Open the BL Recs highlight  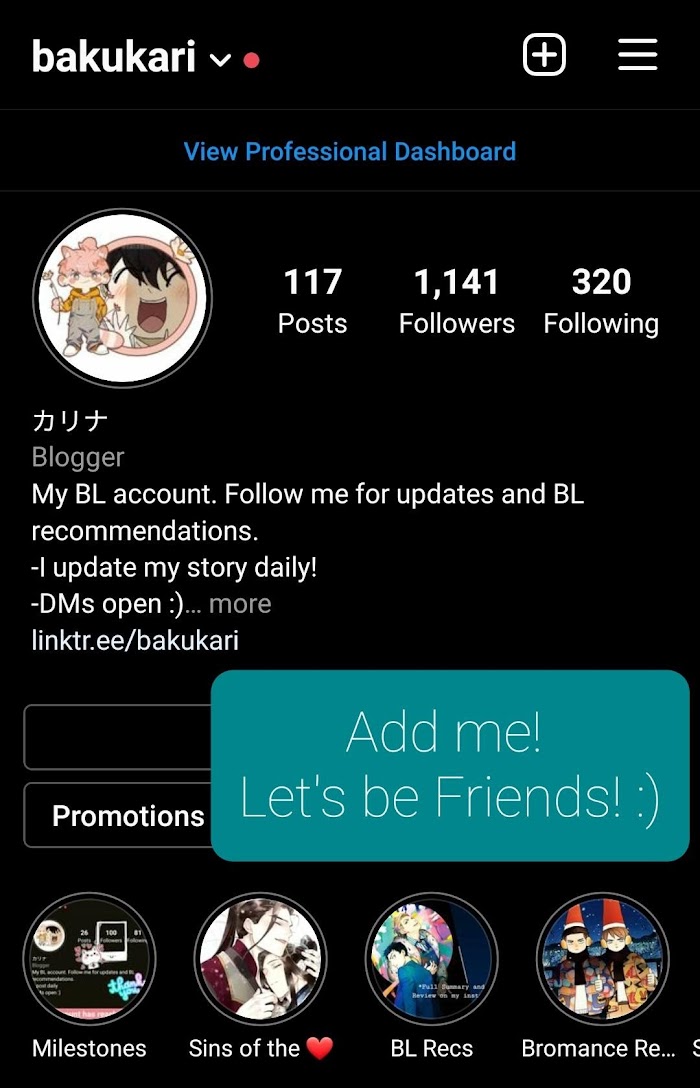pyautogui.click(x=431, y=958)
